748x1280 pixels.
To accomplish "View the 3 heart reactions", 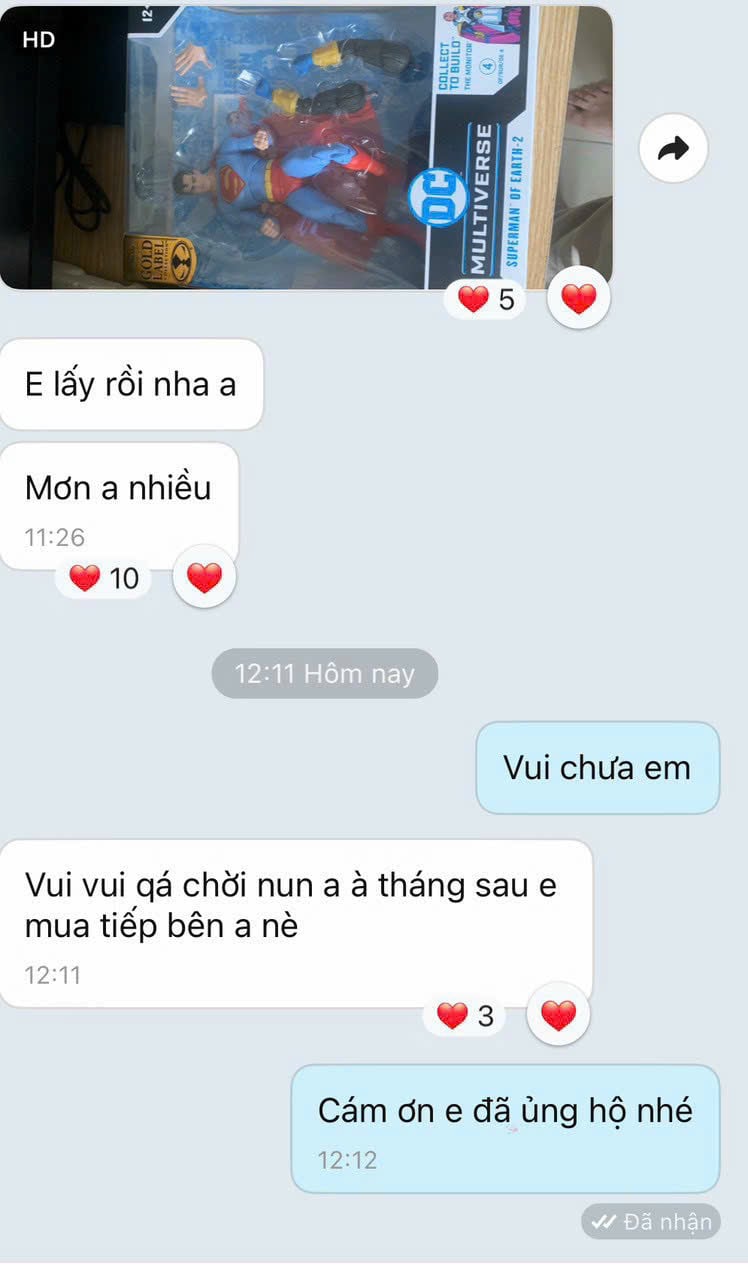I will click(x=466, y=1015).
